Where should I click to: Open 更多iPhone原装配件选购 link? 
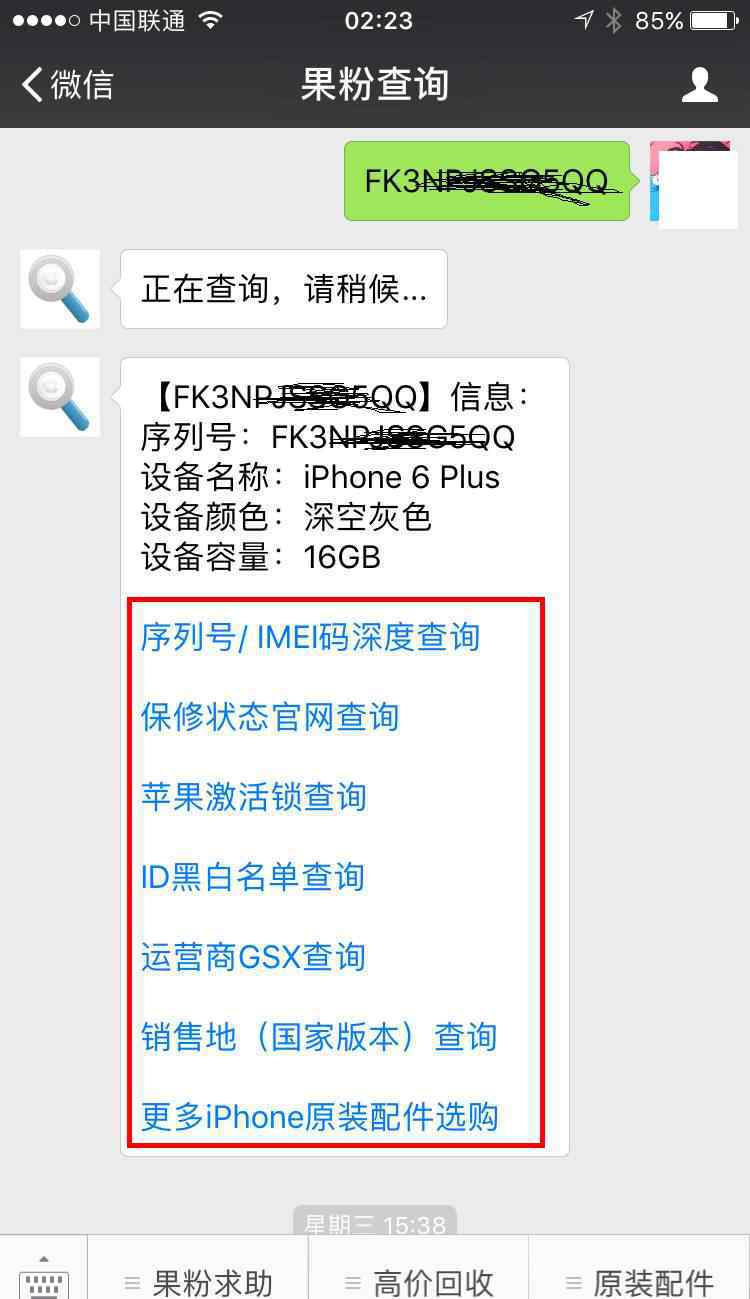tap(319, 1117)
